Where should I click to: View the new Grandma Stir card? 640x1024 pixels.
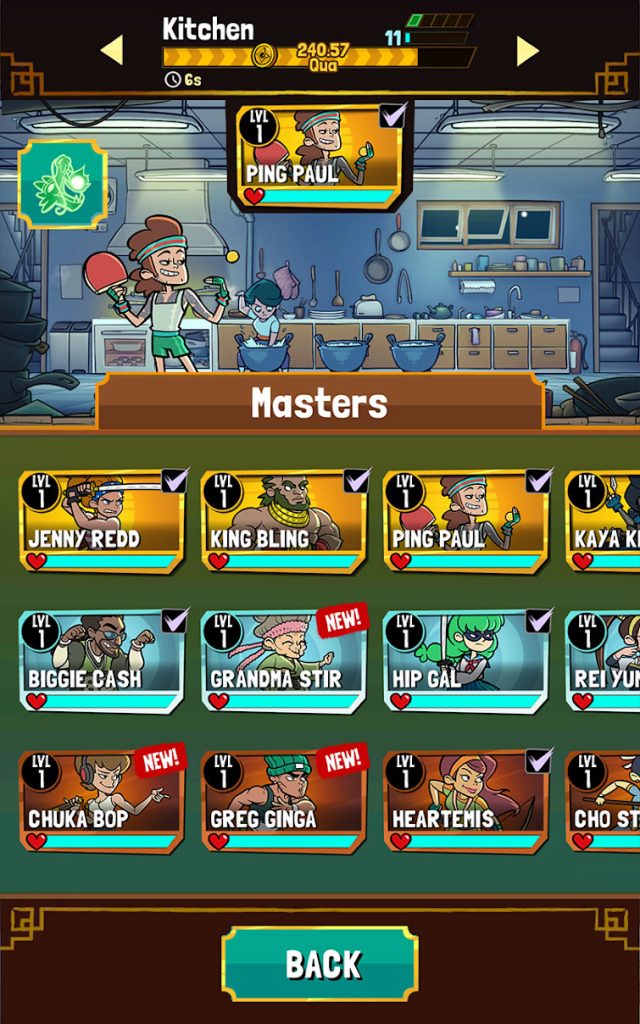coord(283,661)
